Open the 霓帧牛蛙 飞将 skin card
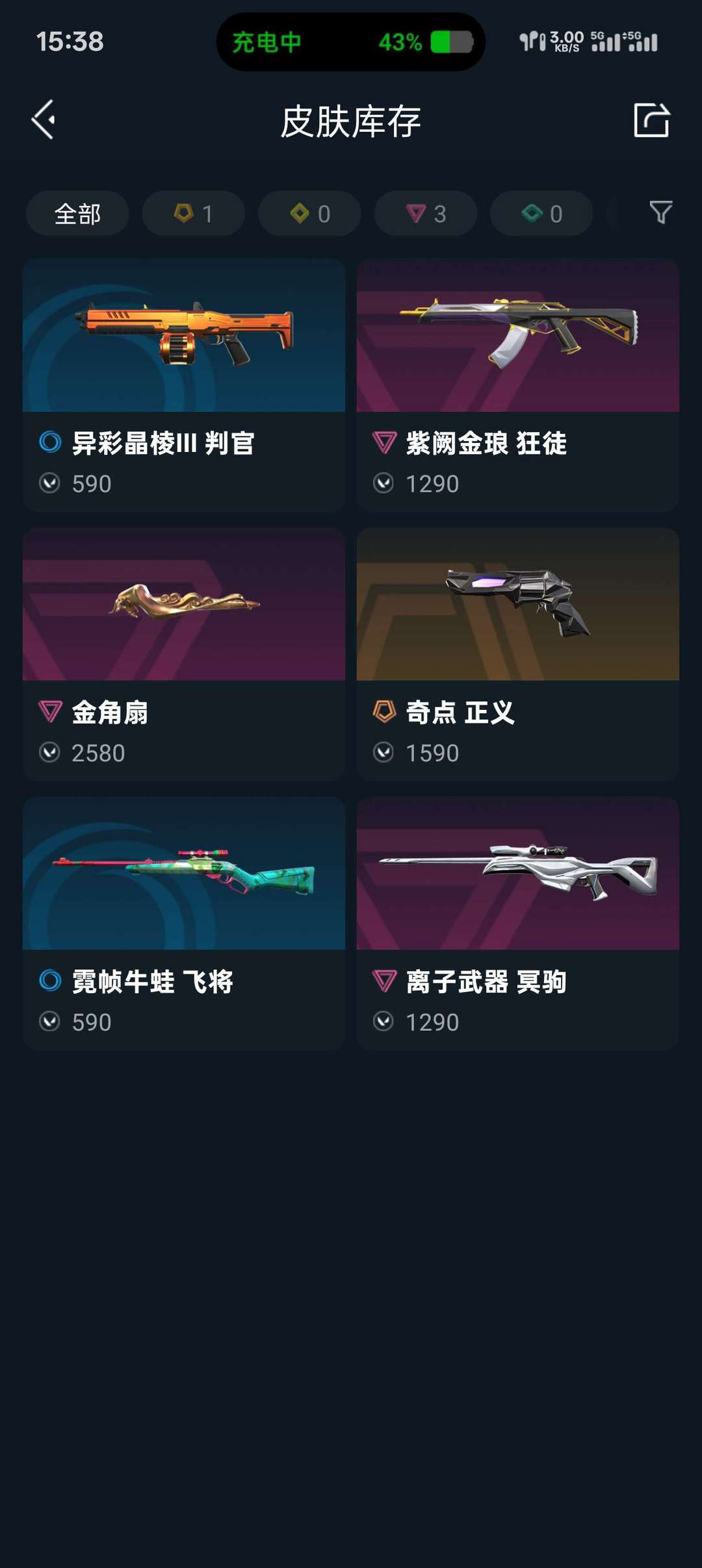 (184, 924)
